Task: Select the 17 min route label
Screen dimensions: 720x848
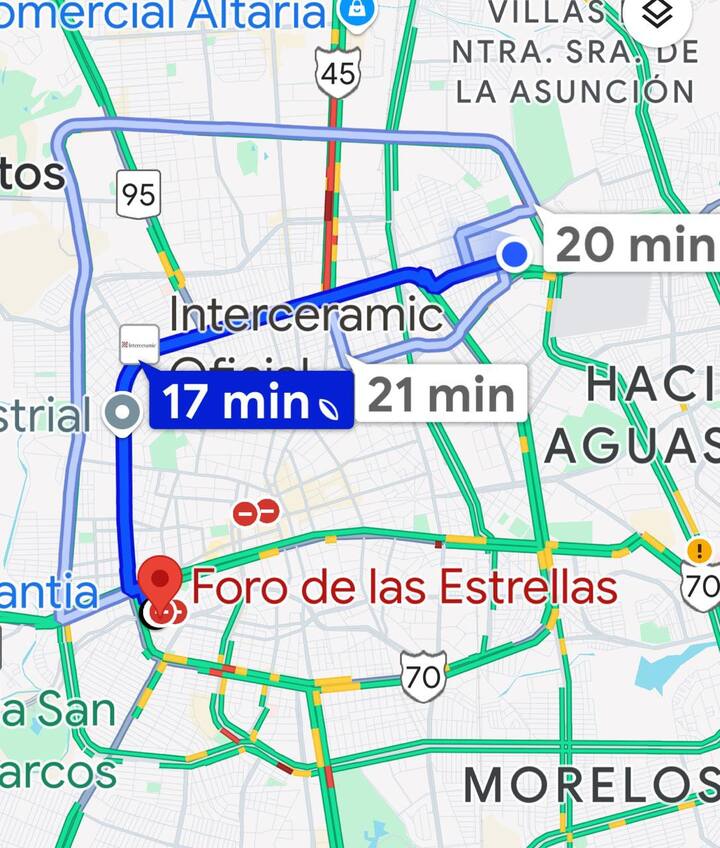Action: coord(250,402)
